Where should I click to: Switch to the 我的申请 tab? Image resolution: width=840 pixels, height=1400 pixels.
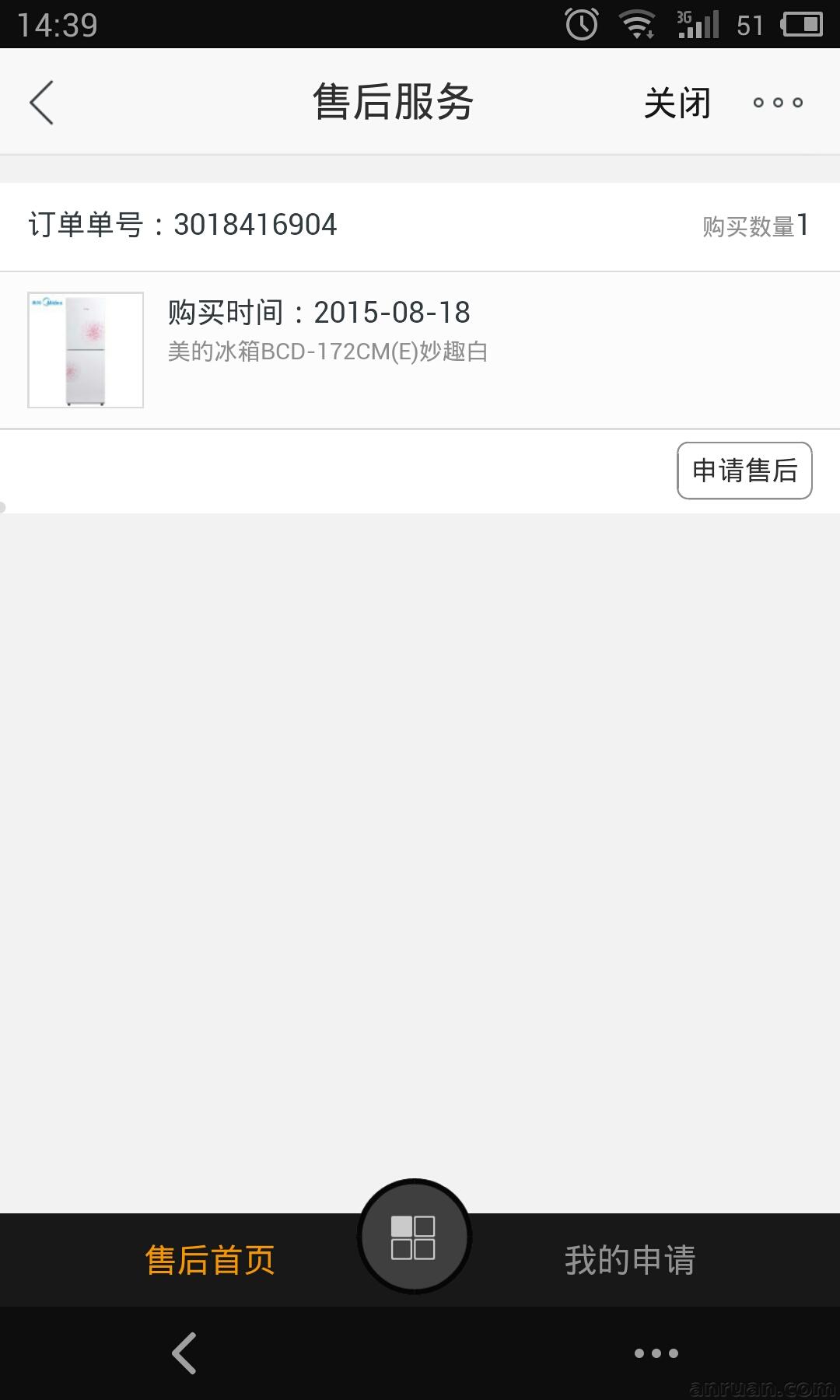tap(630, 1260)
